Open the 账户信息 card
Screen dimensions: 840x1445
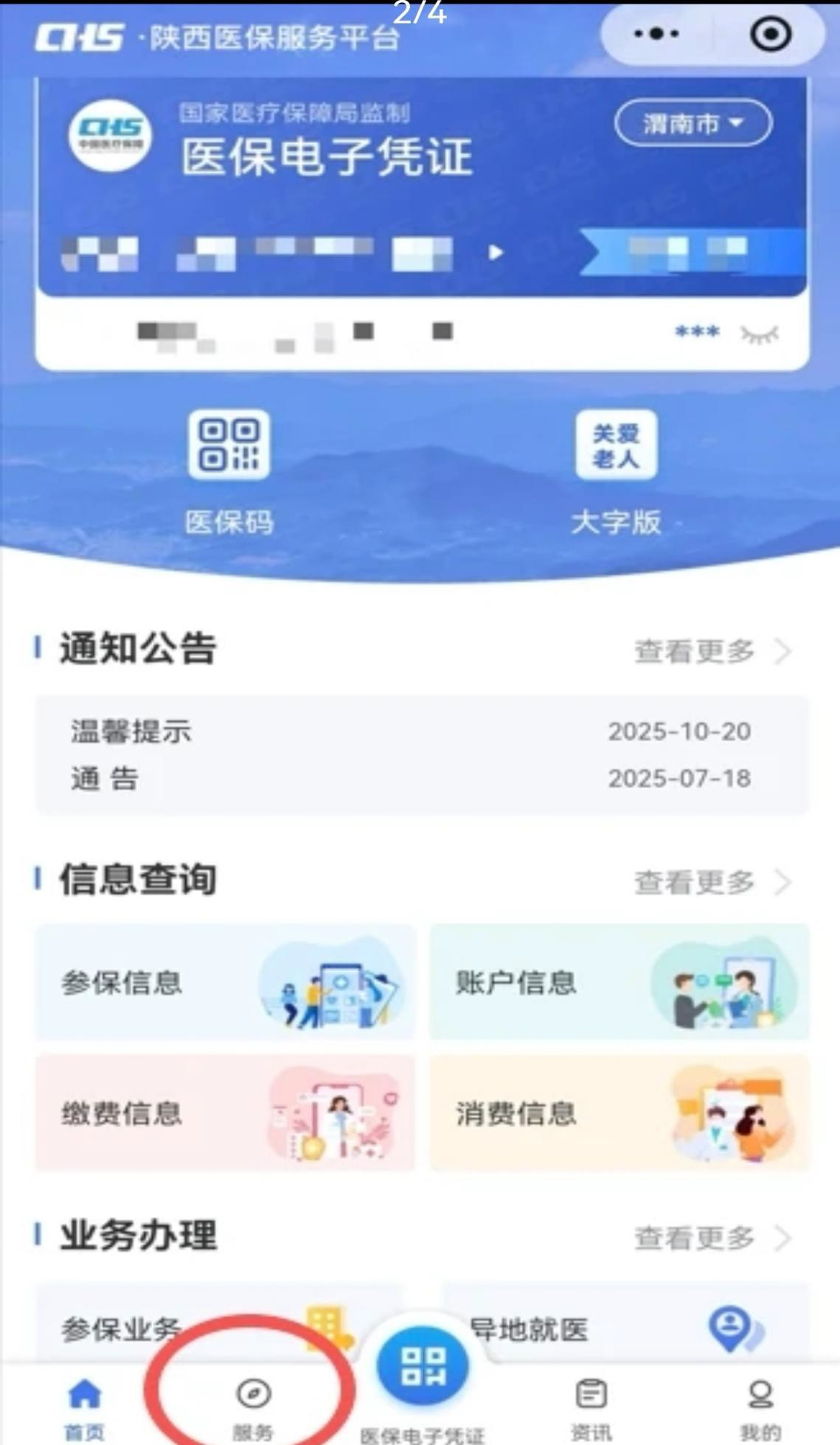point(619,983)
